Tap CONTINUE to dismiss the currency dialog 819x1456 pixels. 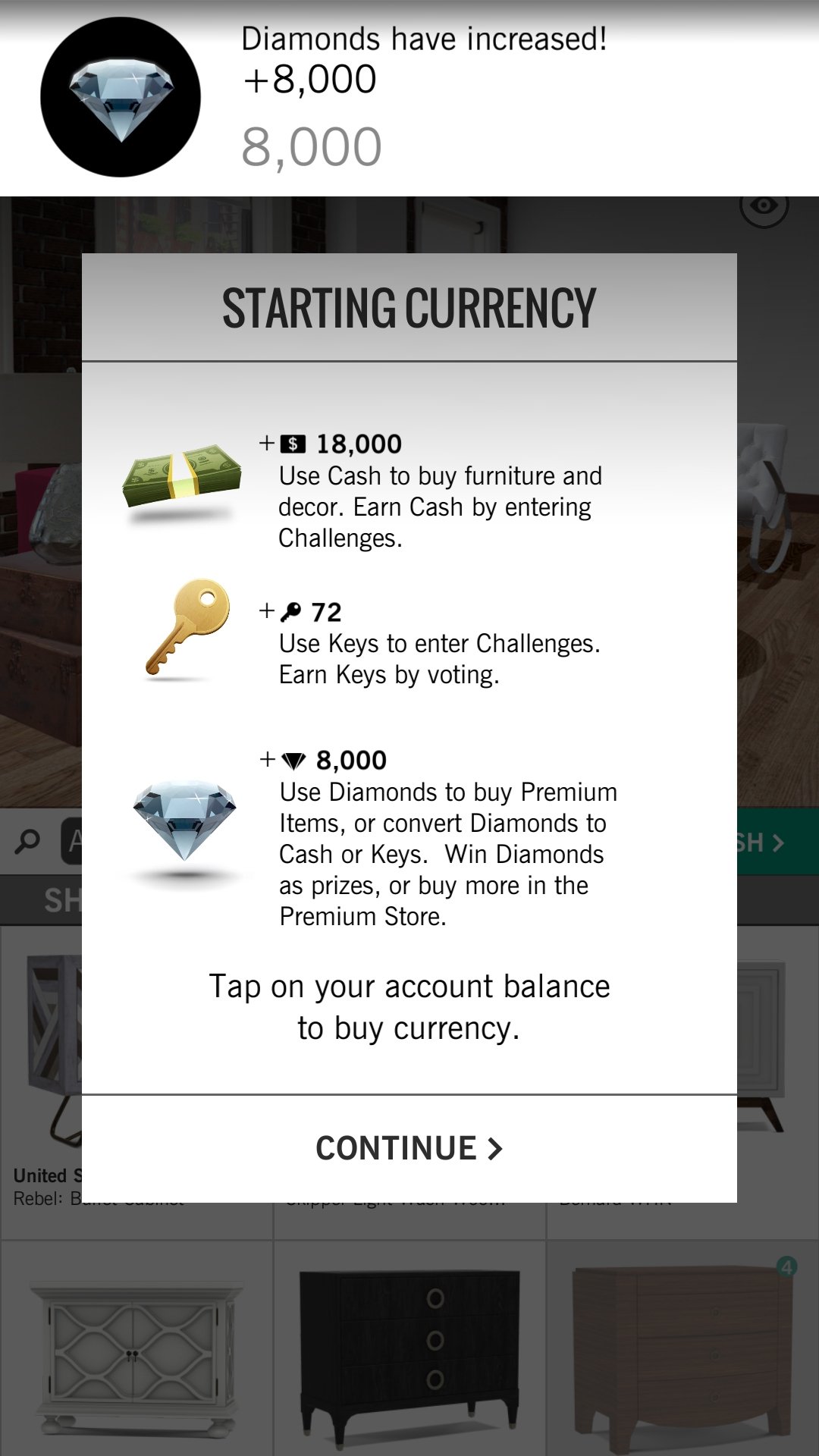pos(409,1149)
